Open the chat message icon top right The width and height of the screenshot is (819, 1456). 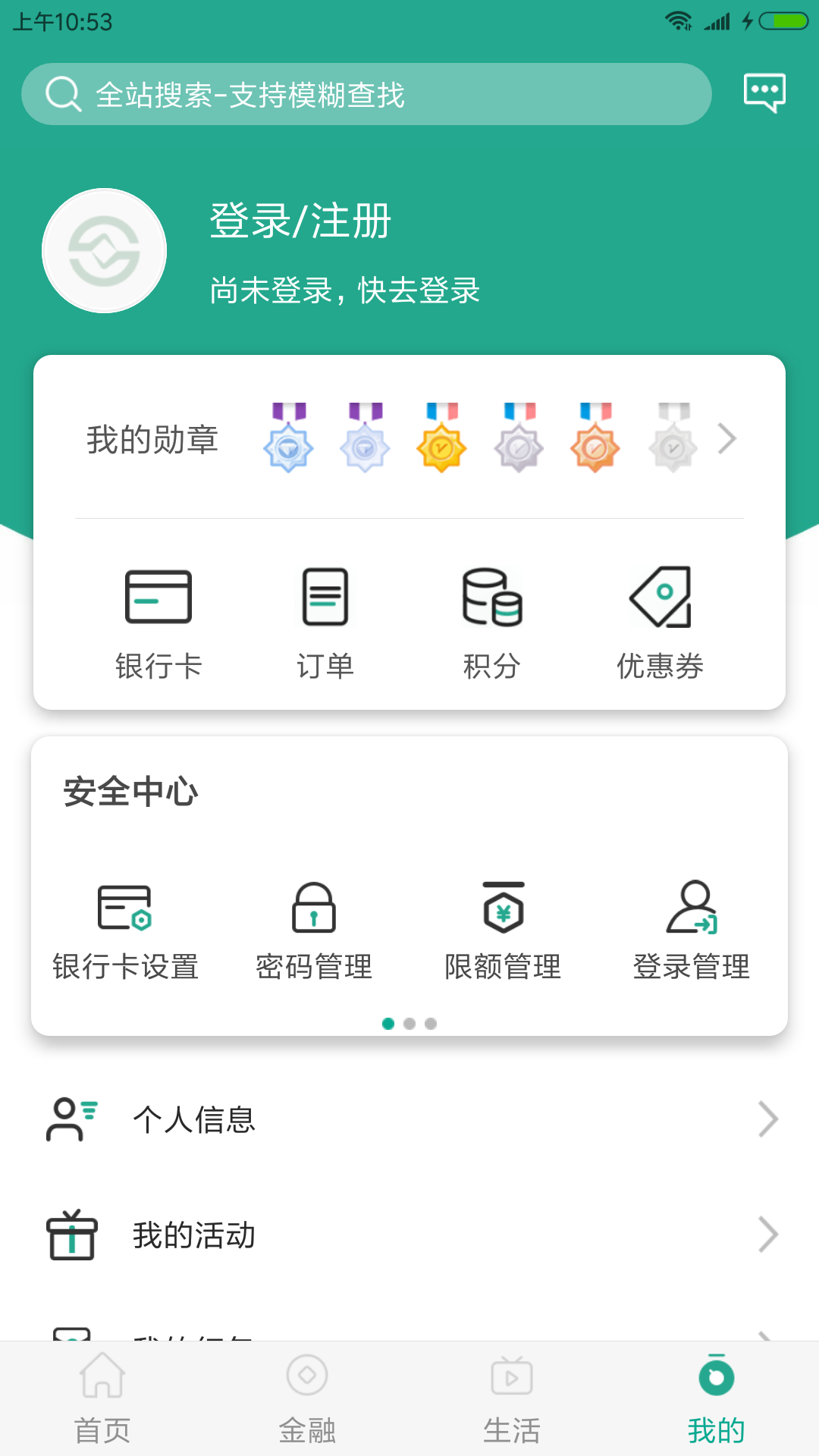coord(764,93)
